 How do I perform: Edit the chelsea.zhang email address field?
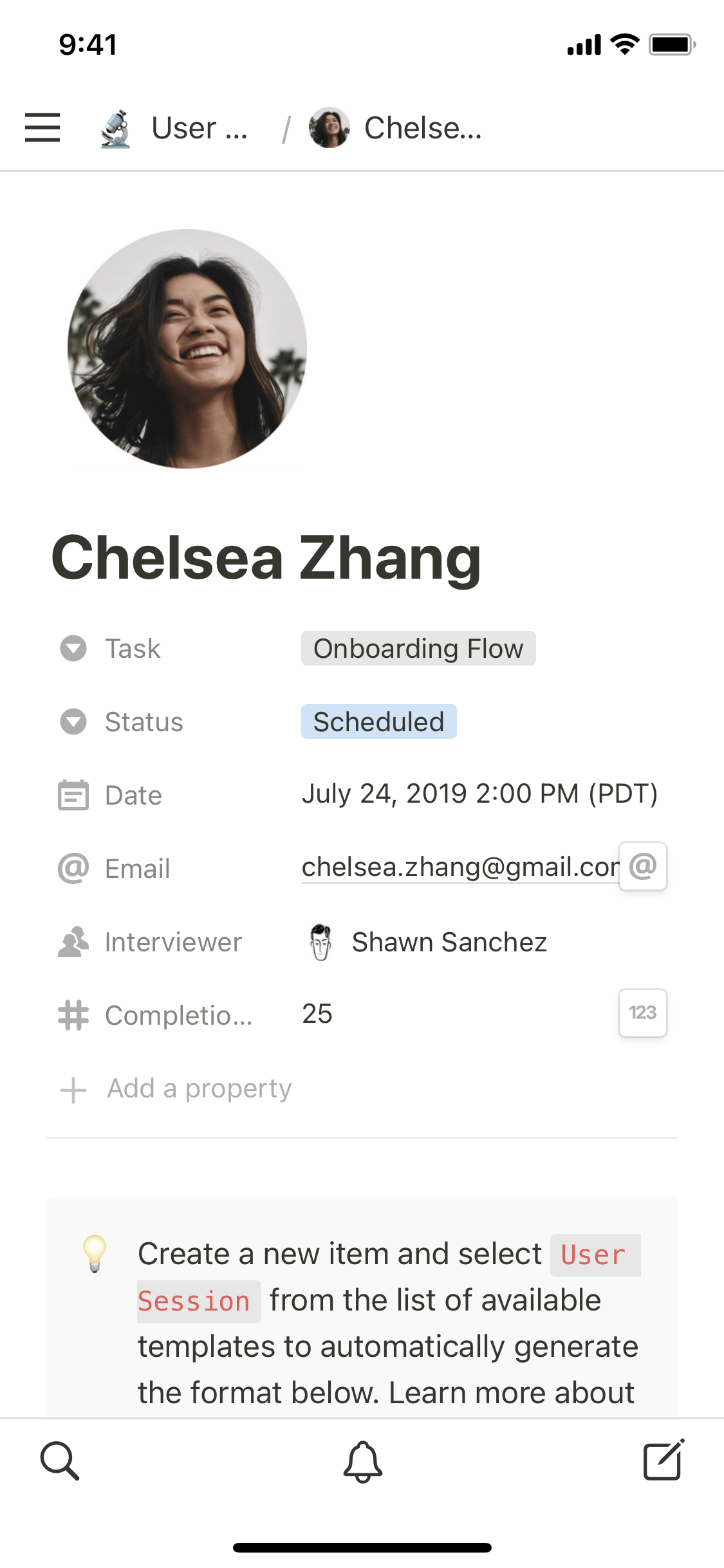[459, 868]
